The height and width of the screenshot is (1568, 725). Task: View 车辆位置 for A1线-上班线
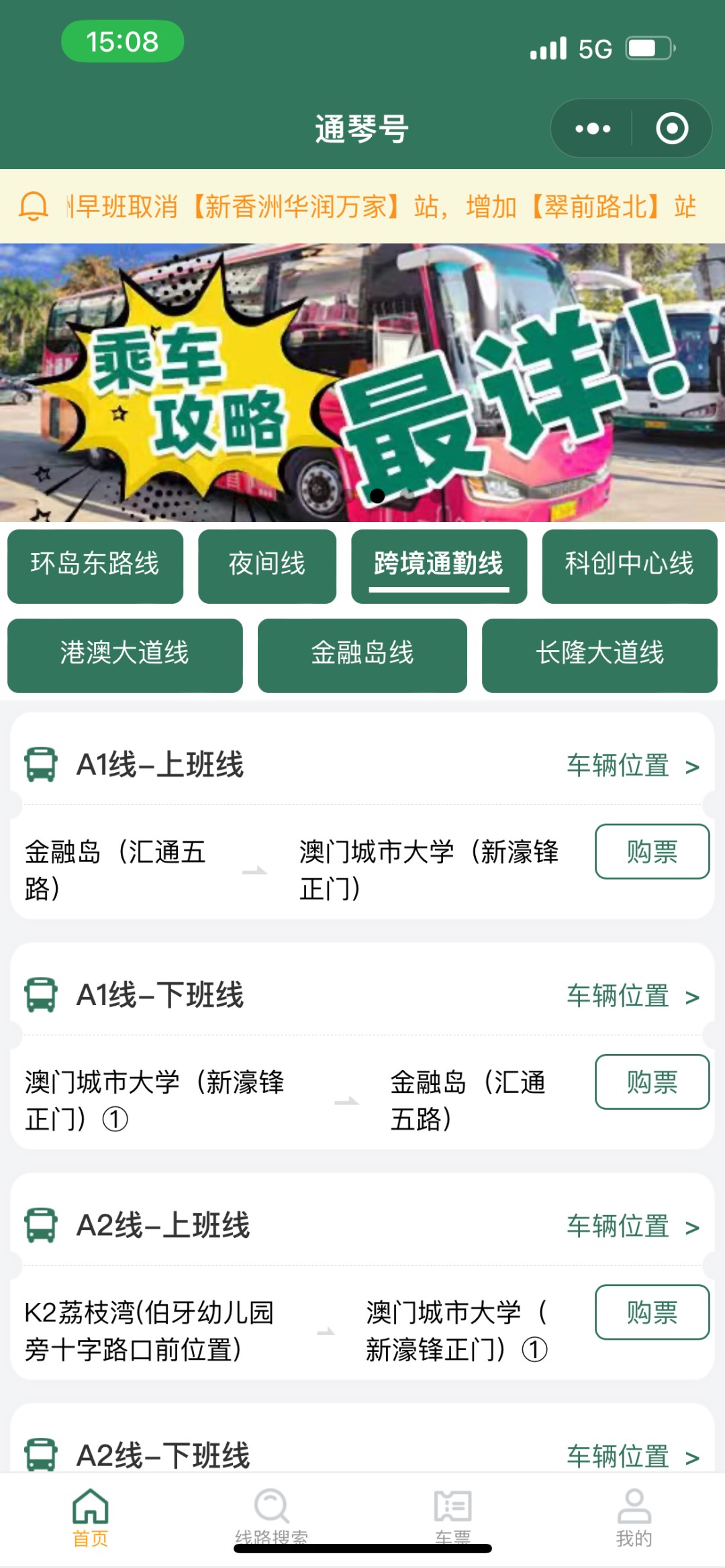point(632,766)
